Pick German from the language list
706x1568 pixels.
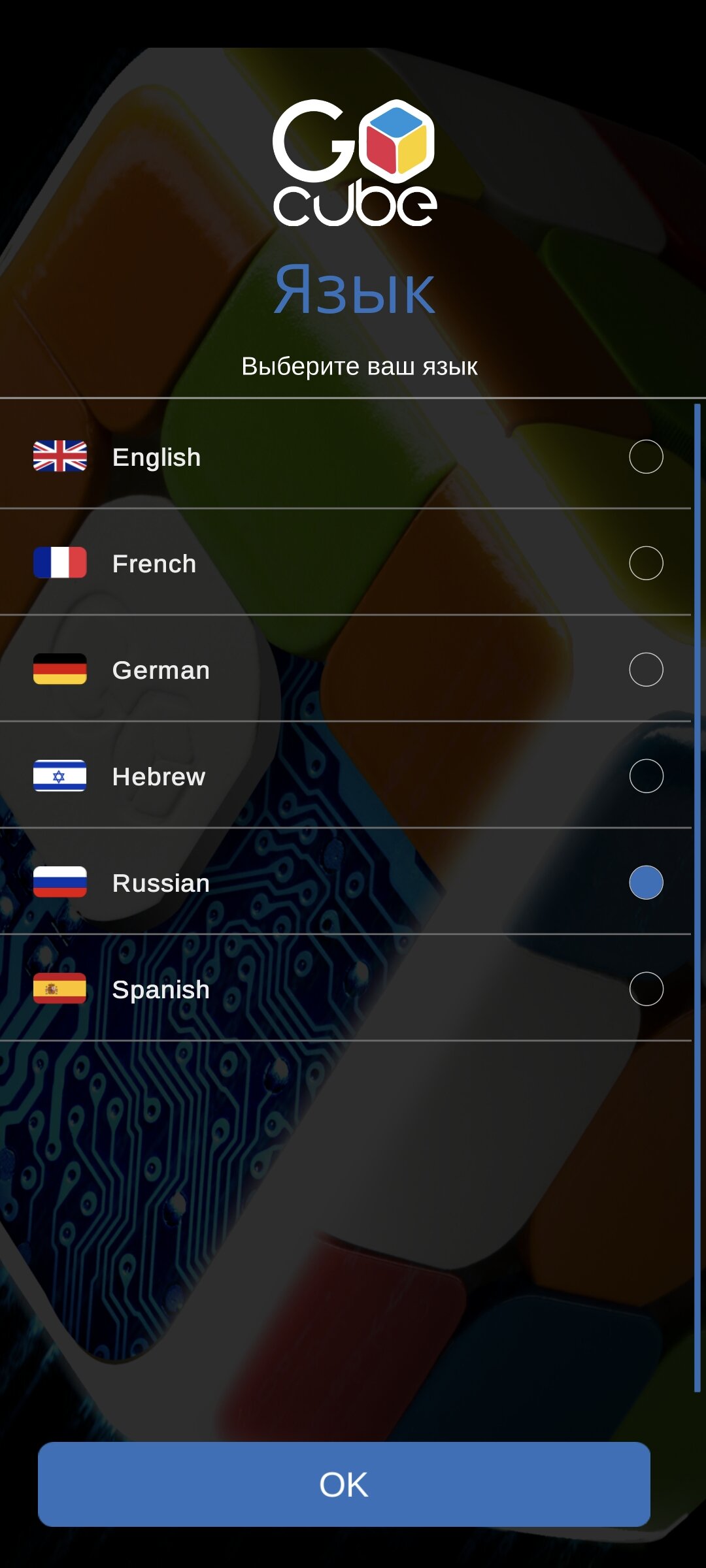point(345,669)
